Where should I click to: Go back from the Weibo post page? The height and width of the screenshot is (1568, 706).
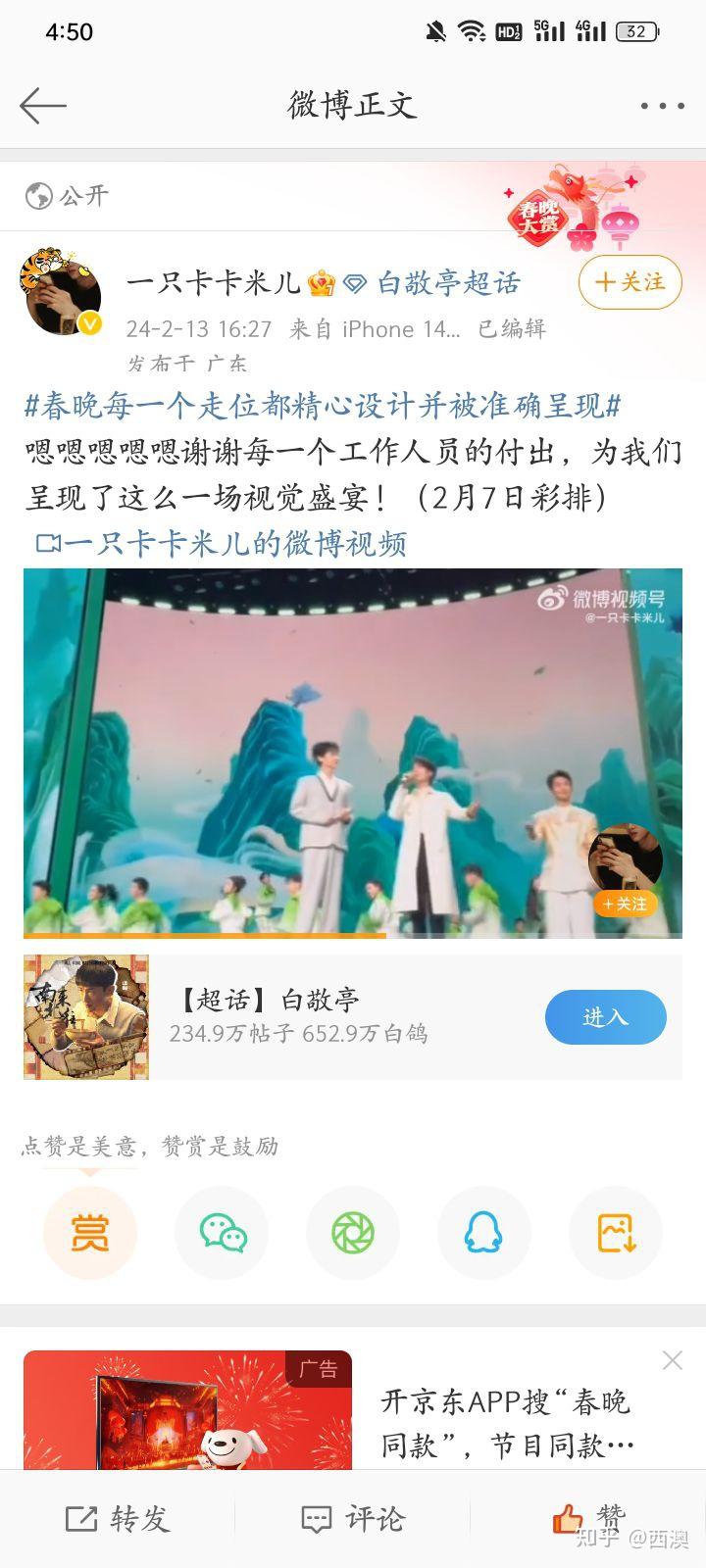coord(42,105)
